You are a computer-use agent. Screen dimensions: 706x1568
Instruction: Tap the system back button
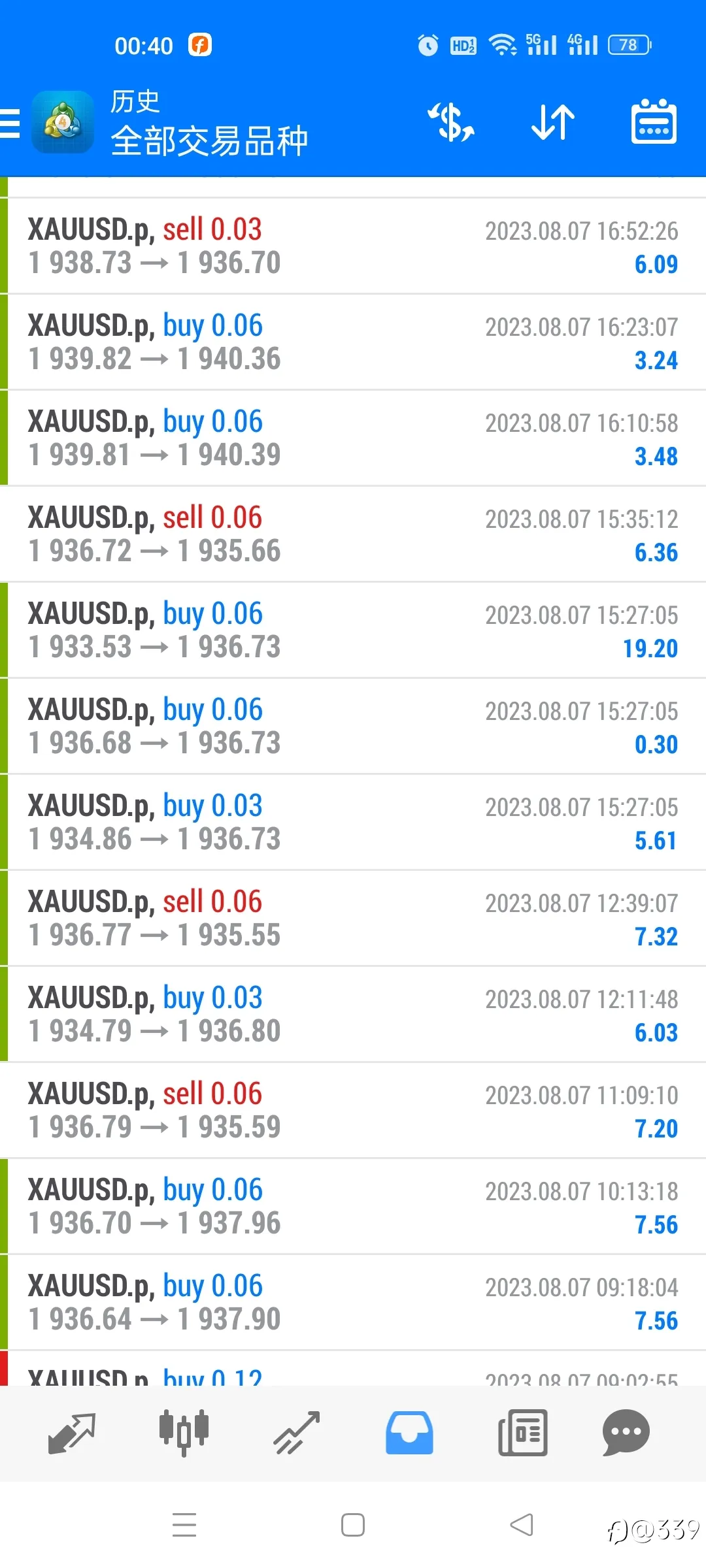click(522, 1526)
